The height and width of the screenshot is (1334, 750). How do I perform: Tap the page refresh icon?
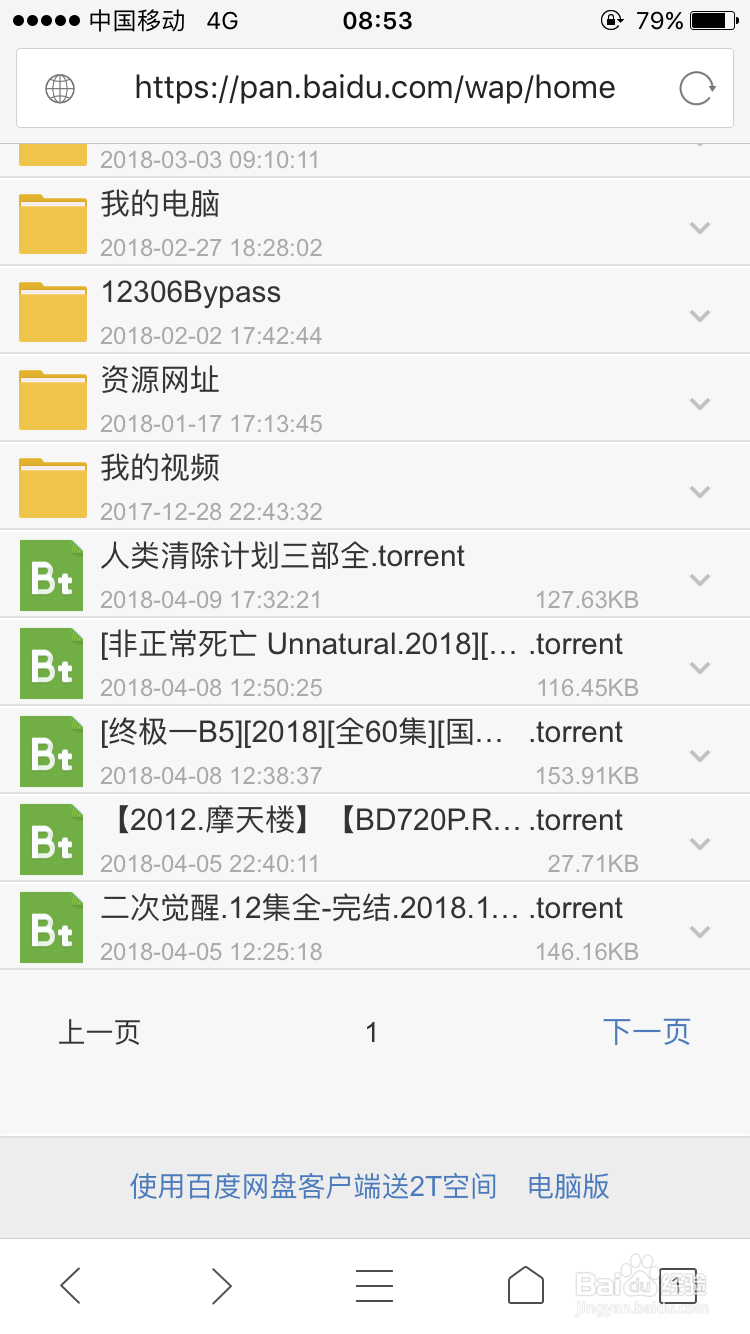click(x=697, y=88)
